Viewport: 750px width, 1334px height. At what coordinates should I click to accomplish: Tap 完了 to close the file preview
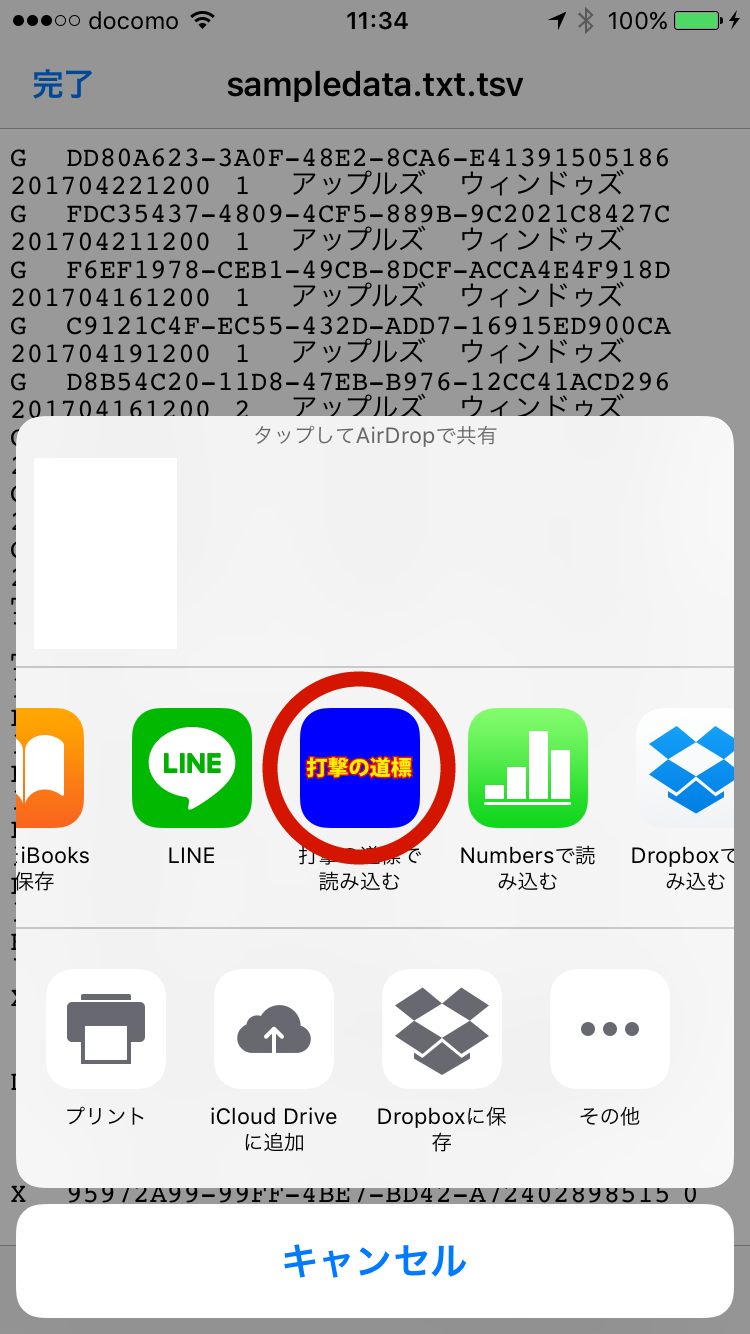63,85
